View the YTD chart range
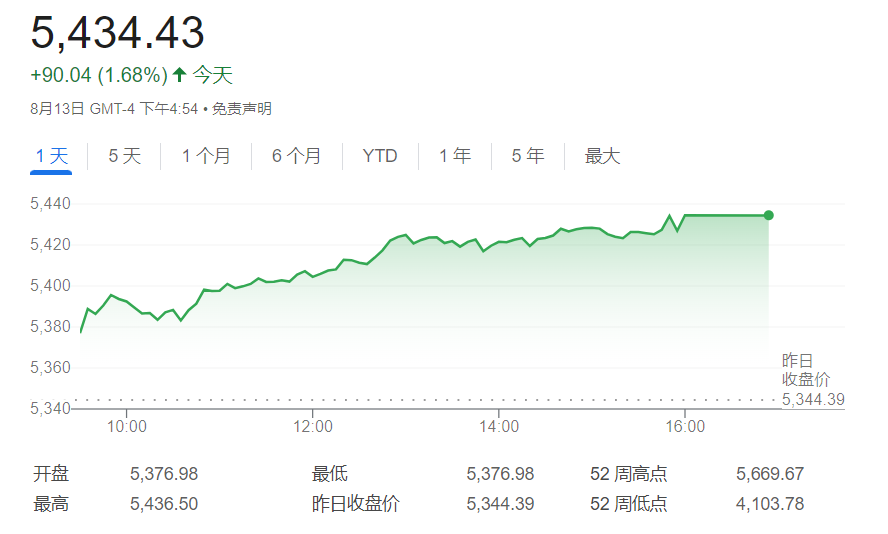The image size is (888, 534). tap(380, 156)
